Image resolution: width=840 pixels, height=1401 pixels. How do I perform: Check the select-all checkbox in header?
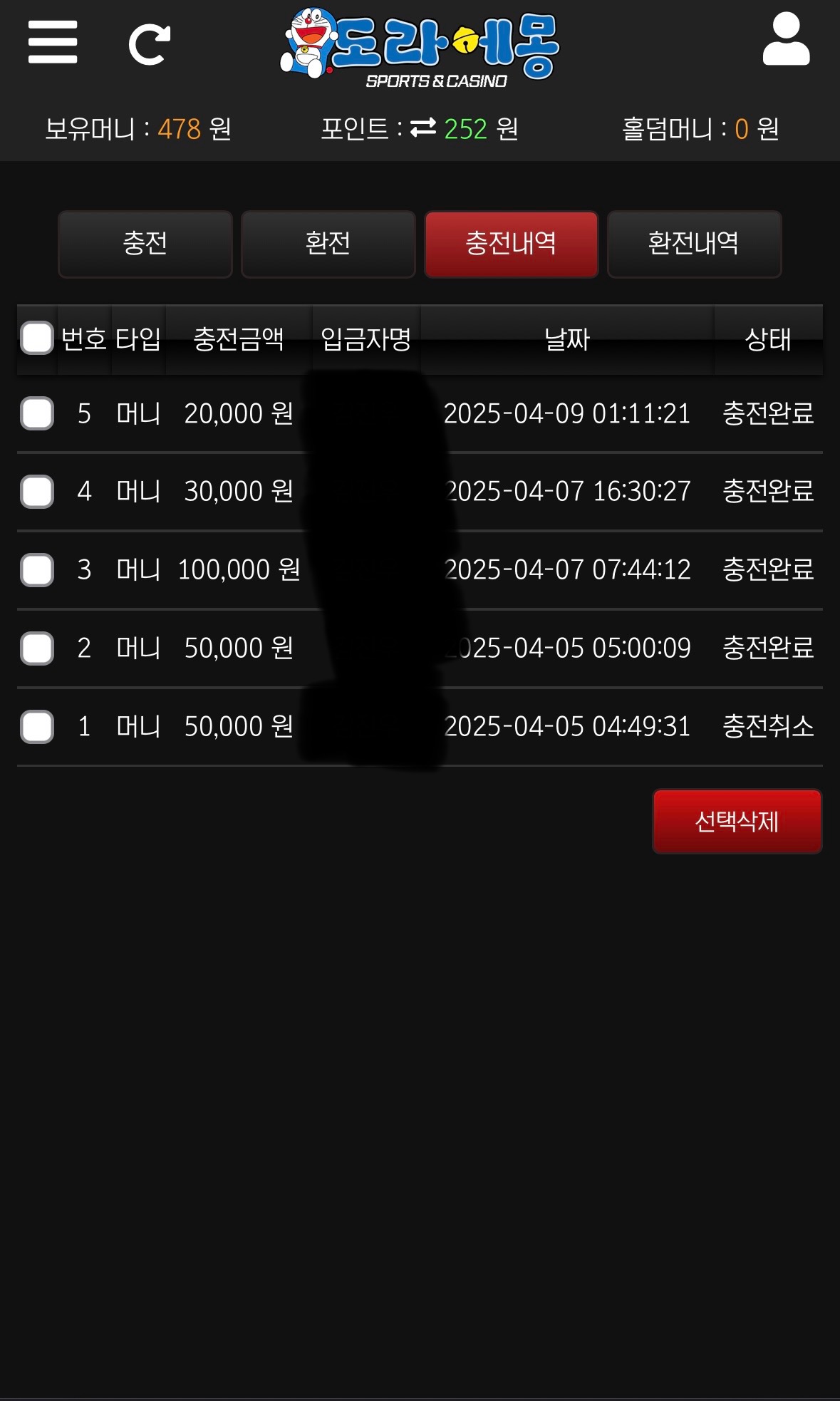click(37, 338)
